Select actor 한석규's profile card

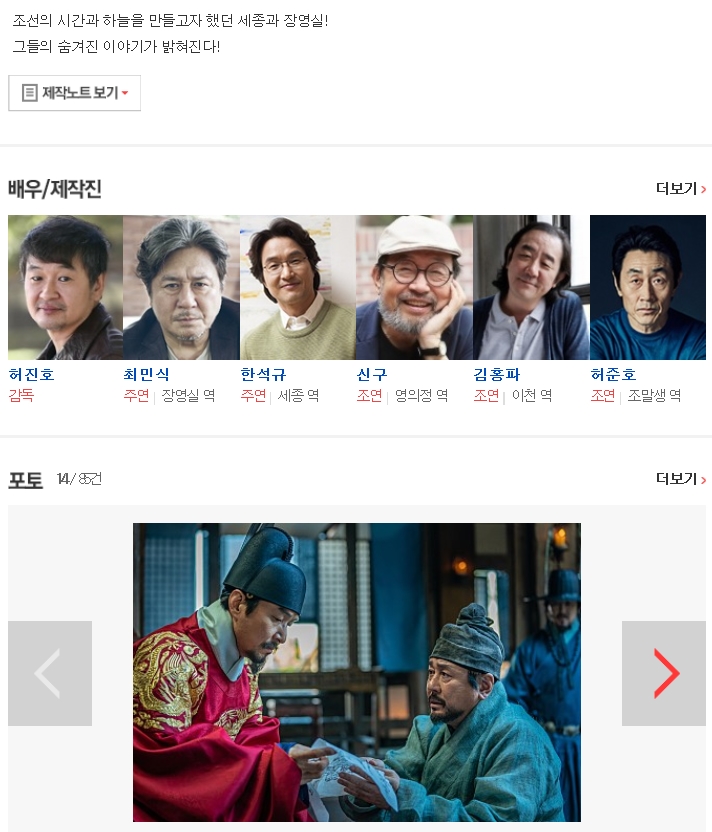click(297, 288)
